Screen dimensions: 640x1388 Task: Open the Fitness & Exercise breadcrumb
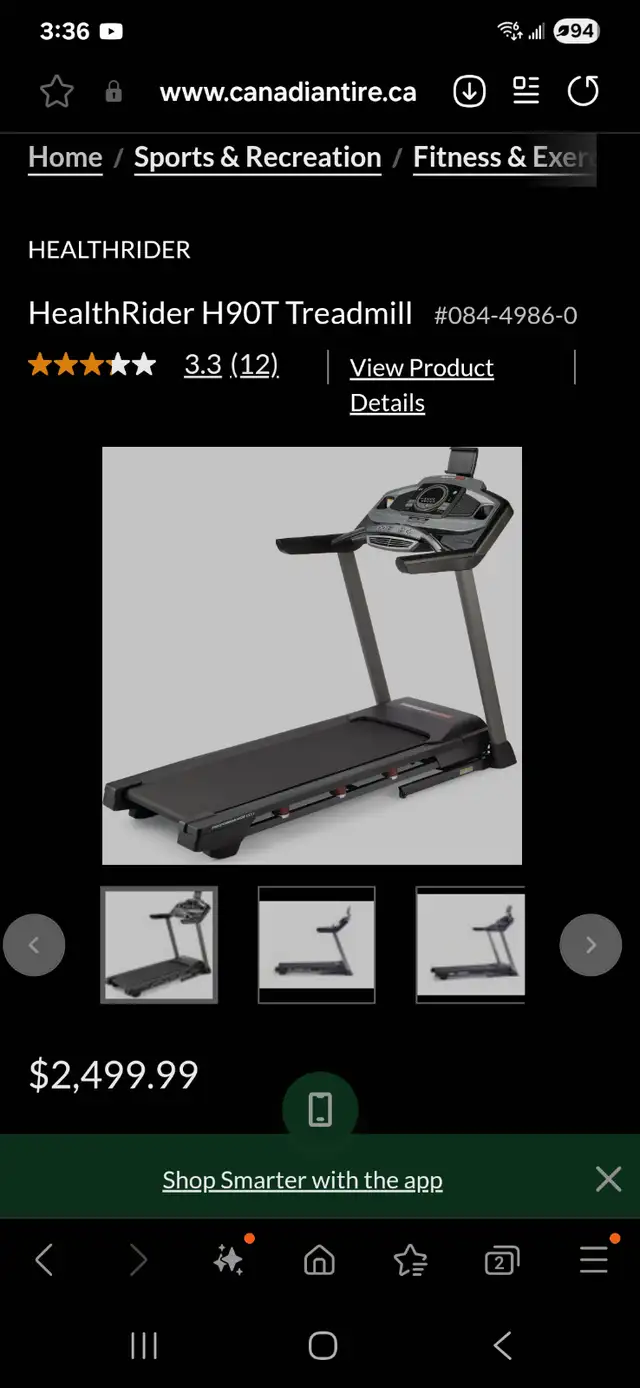tap(503, 157)
